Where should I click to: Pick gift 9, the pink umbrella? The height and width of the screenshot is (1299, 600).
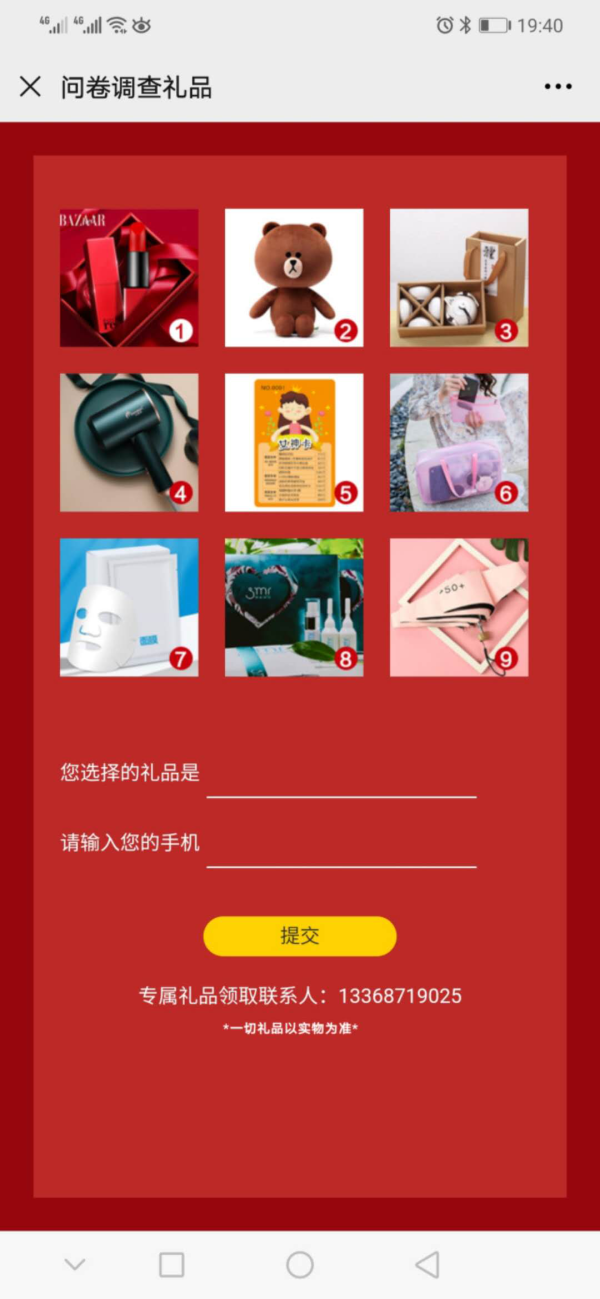click(x=459, y=607)
